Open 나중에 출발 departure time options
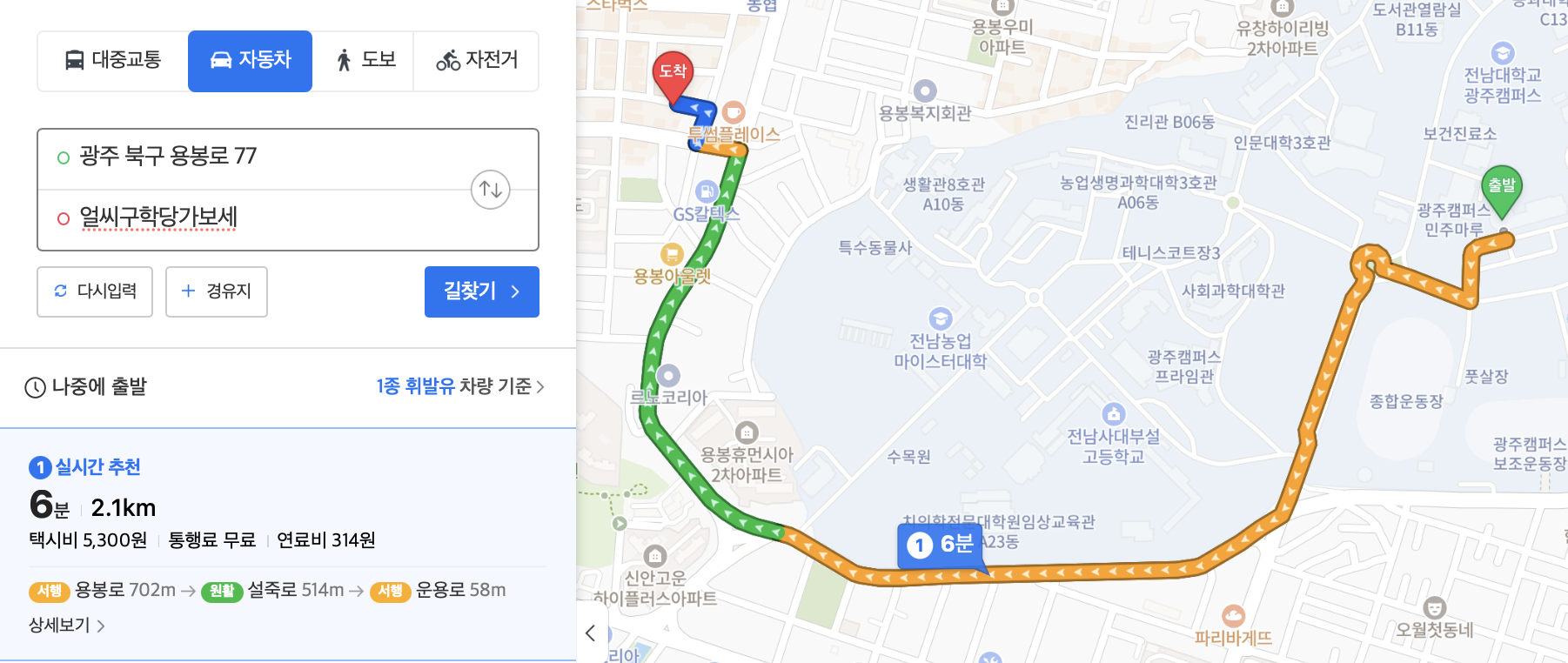Screen dimensions: 1568x663 pyautogui.click(x=86, y=386)
